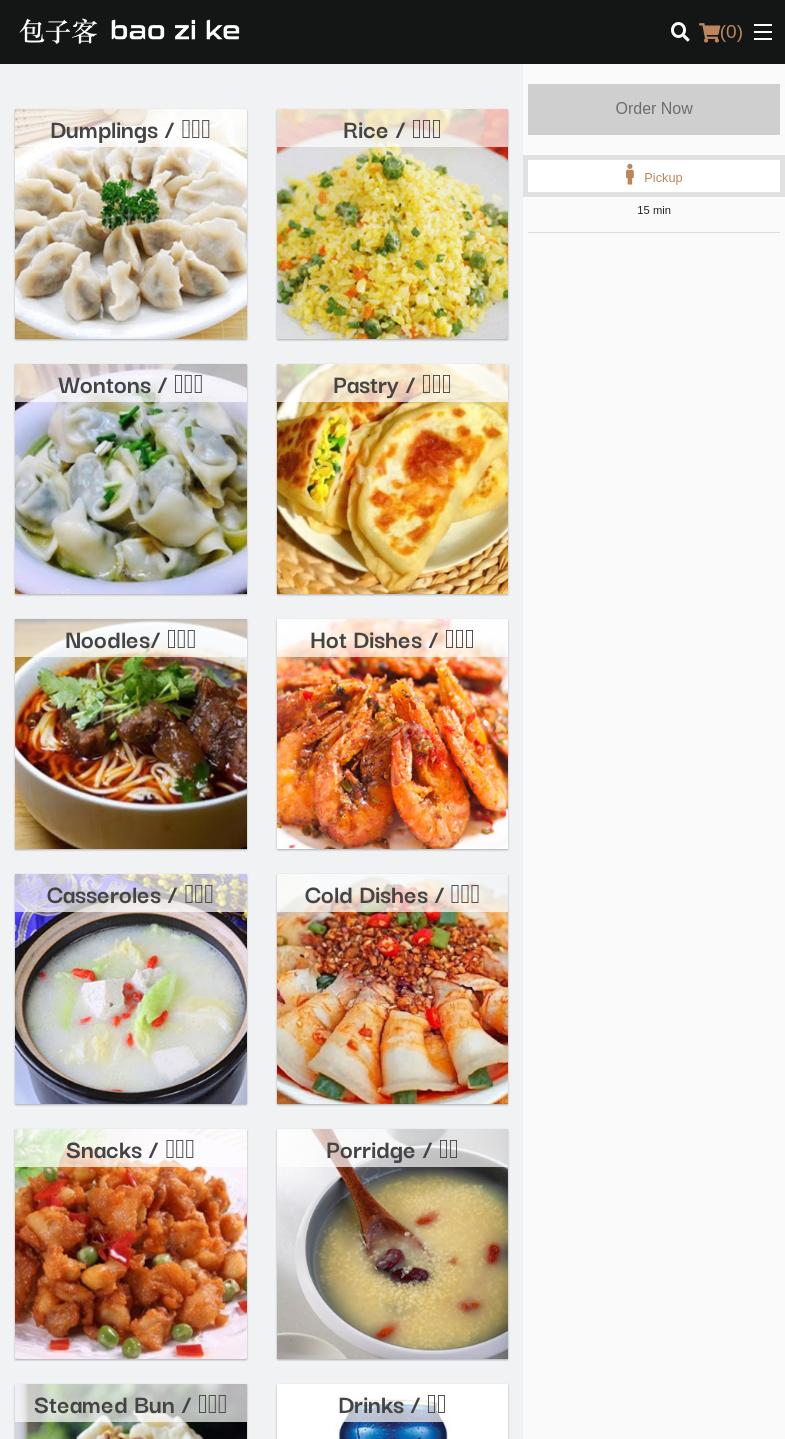View the shopping cart

click(x=720, y=32)
